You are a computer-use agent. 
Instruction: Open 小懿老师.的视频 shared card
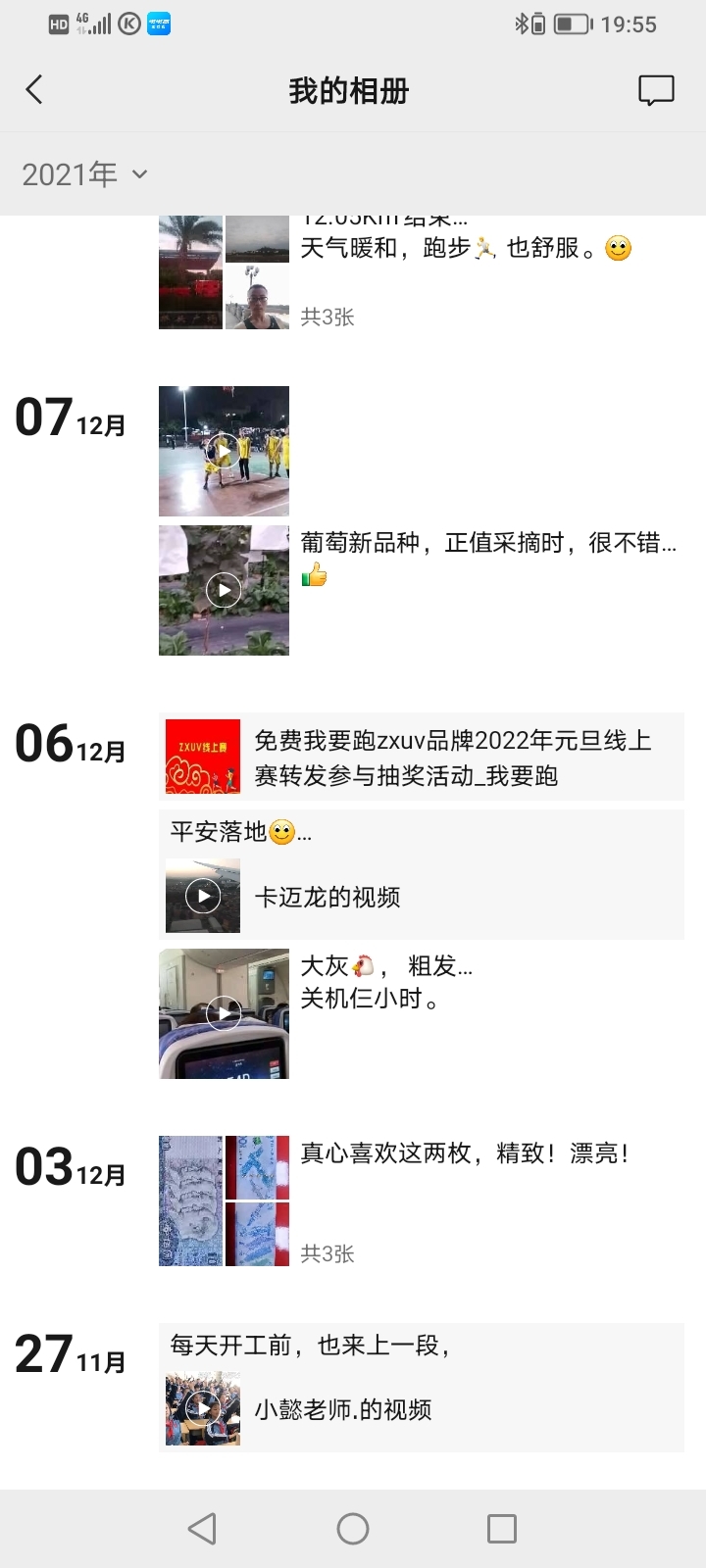(x=422, y=1409)
